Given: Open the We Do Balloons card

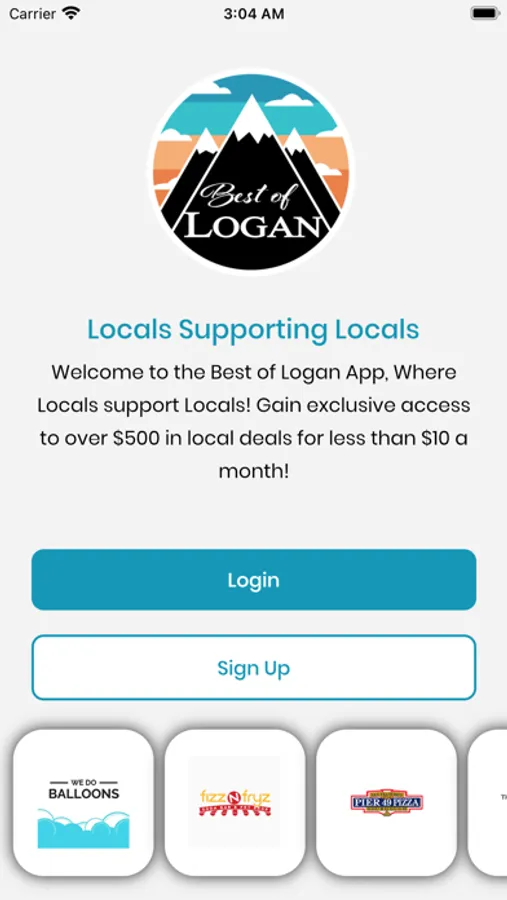Looking at the screenshot, I should coord(83,802).
